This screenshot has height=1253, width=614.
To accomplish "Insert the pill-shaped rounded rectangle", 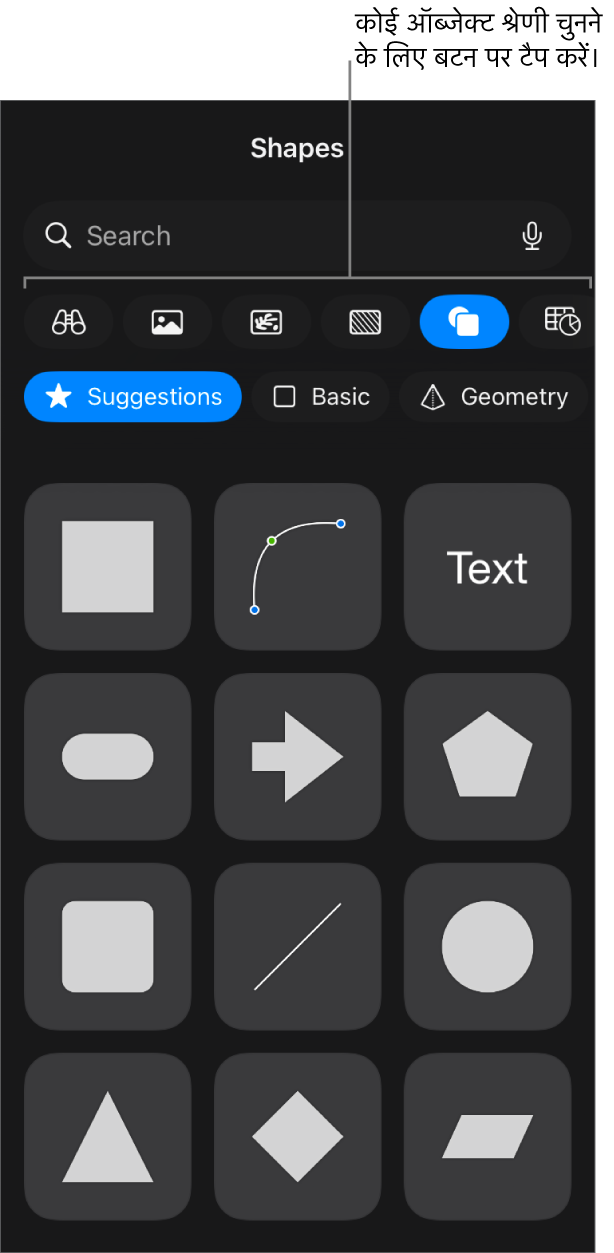I will click(108, 756).
